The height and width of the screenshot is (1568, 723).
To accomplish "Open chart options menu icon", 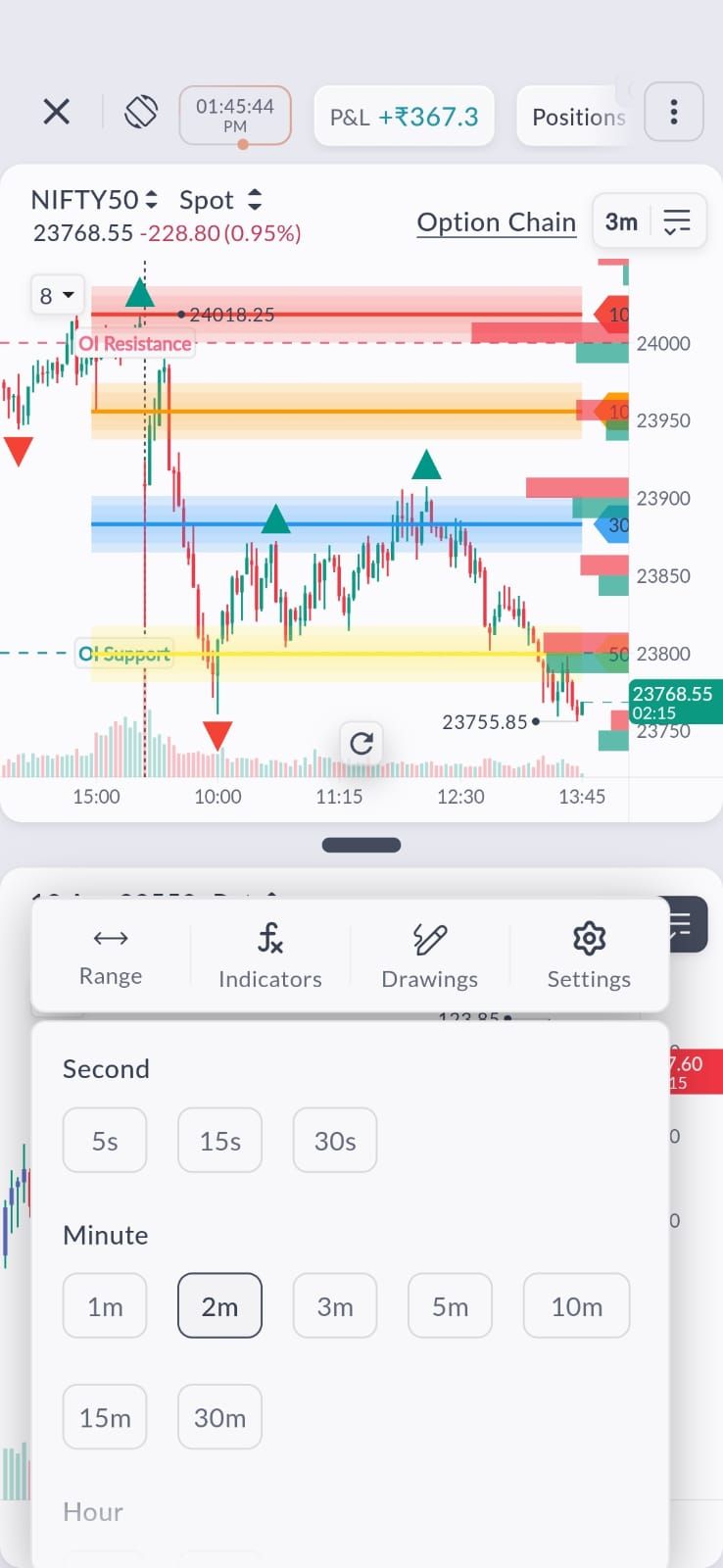I will click(x=677, y=222).
